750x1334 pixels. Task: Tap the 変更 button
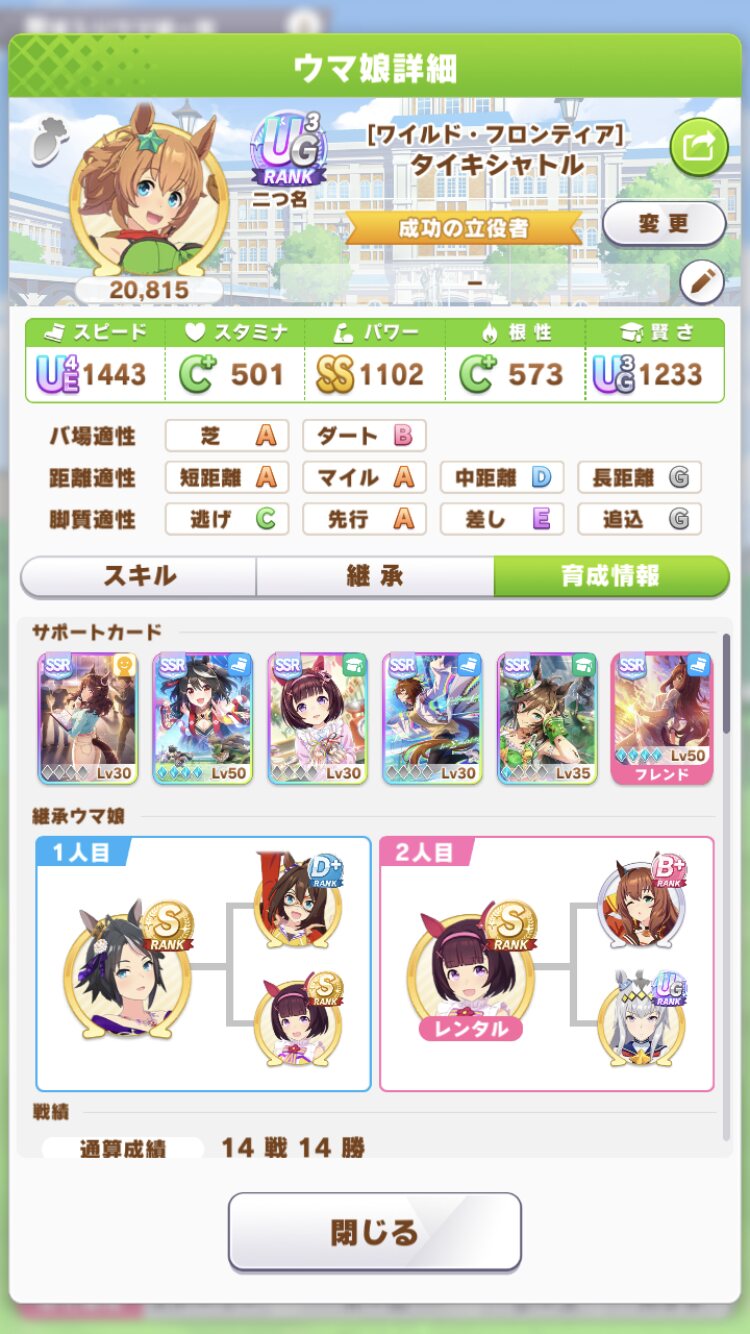point(663,223)
